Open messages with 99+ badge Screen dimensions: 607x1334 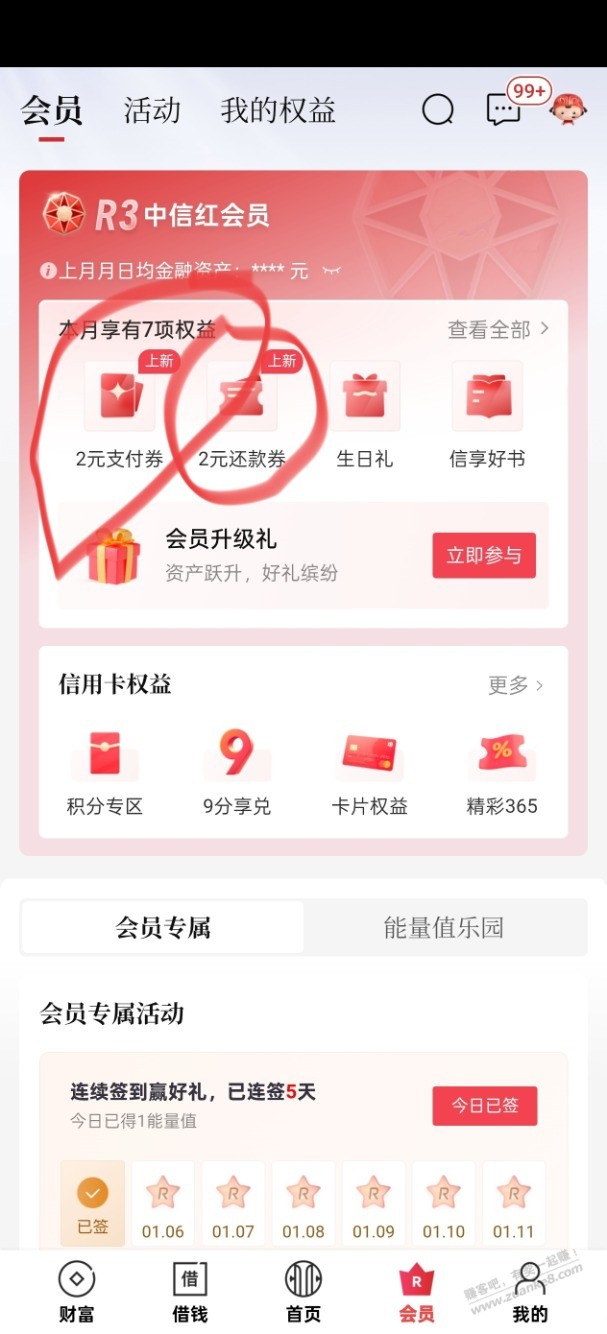(x=503, y=110)
